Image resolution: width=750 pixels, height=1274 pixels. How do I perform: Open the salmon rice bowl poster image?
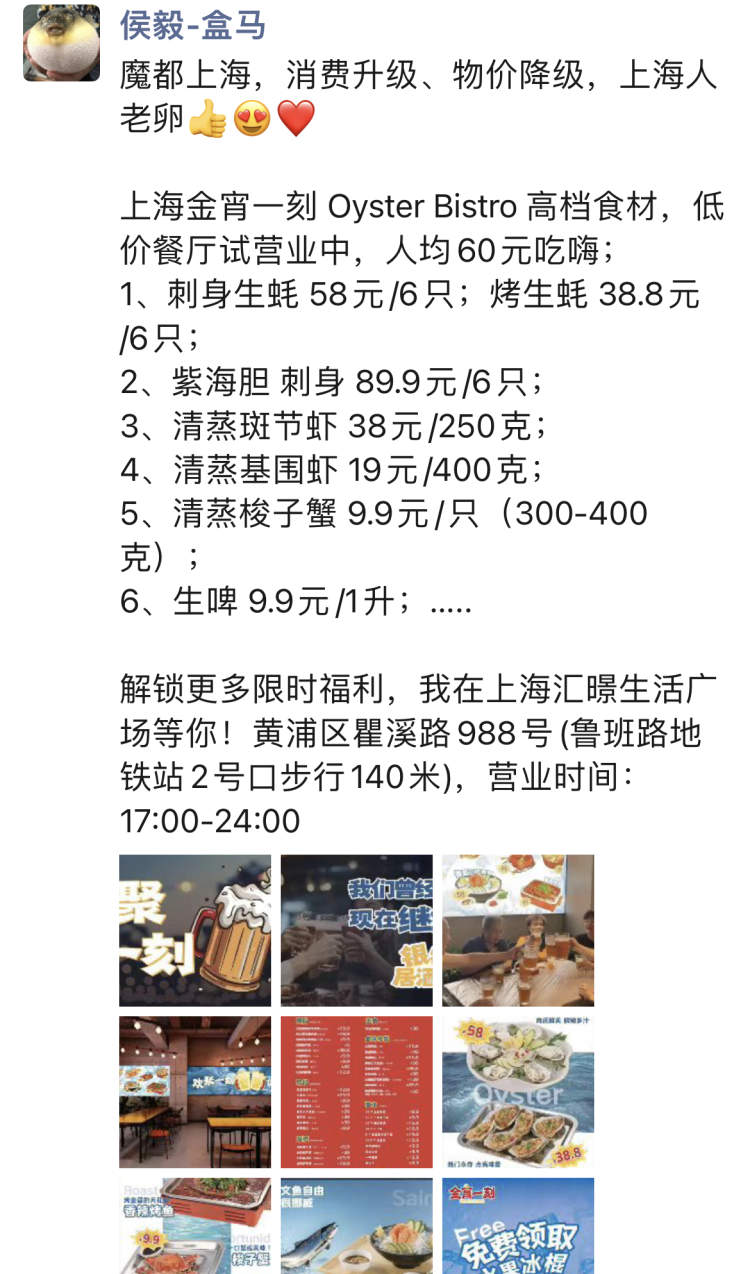click(356, 1226)
